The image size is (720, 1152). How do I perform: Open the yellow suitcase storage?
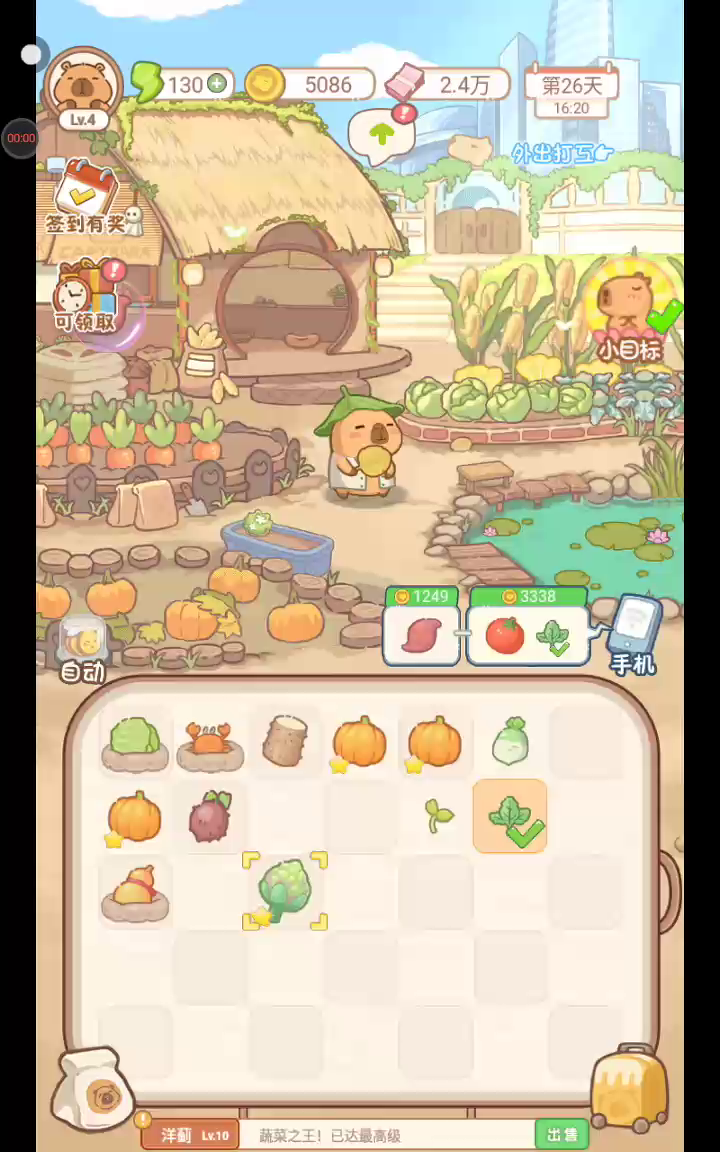pos(628,1088)
